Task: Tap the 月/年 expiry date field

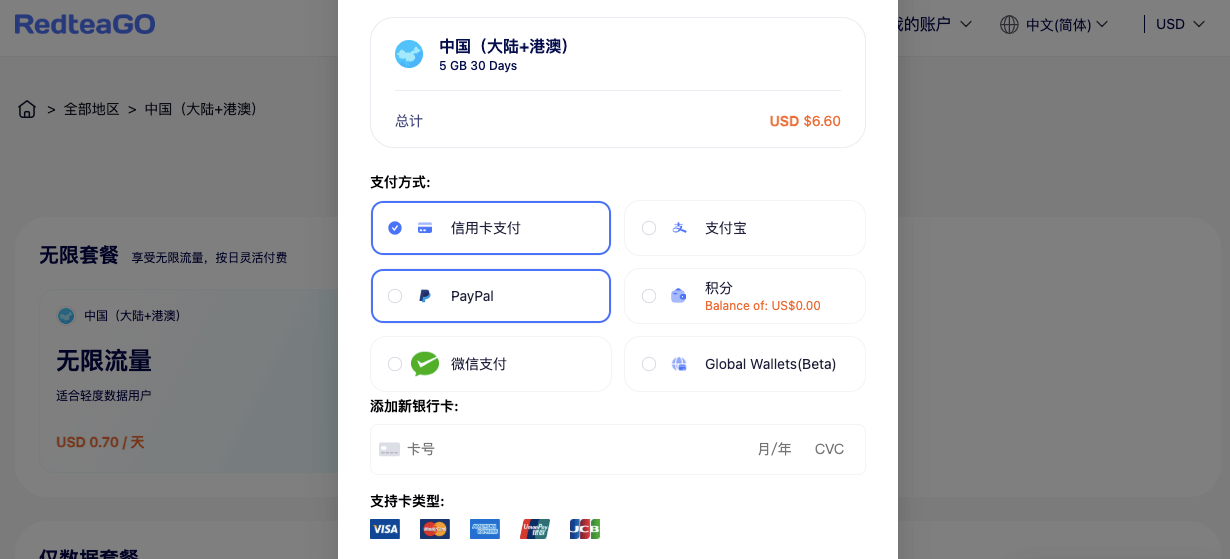Action: [774, 449]
